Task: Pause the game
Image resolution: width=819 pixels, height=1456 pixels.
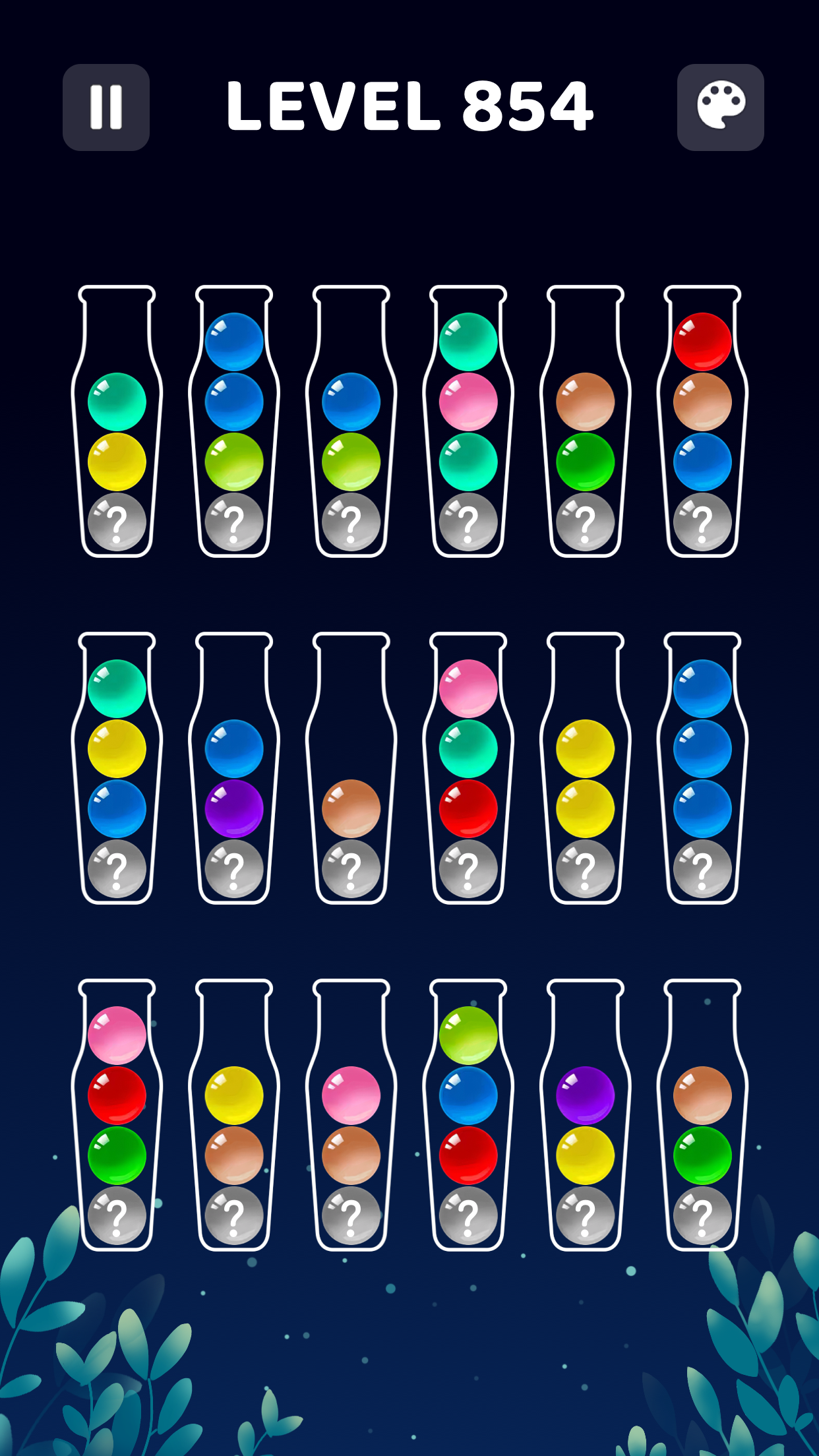Action: pyautogui.click(x=106, y=107)
